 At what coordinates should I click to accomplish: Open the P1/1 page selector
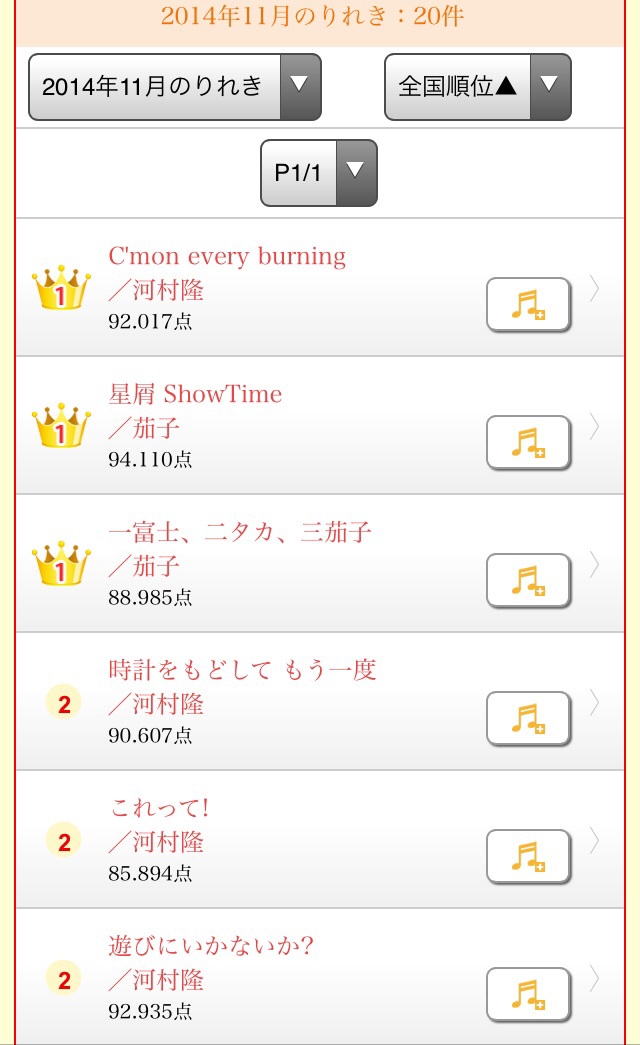318,173
